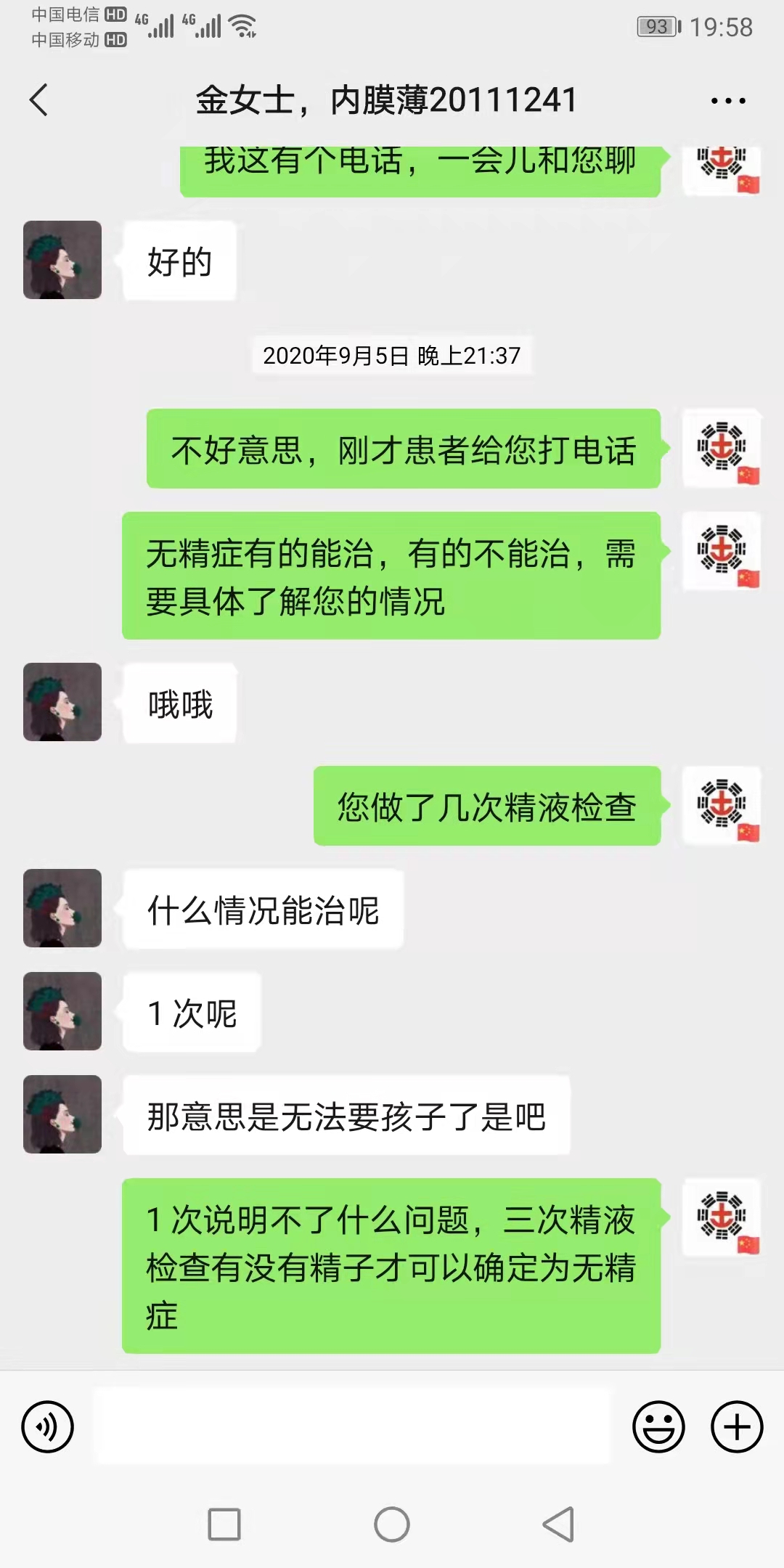Switch to voice message input

pyautogui.click(x=48, y=1426)
